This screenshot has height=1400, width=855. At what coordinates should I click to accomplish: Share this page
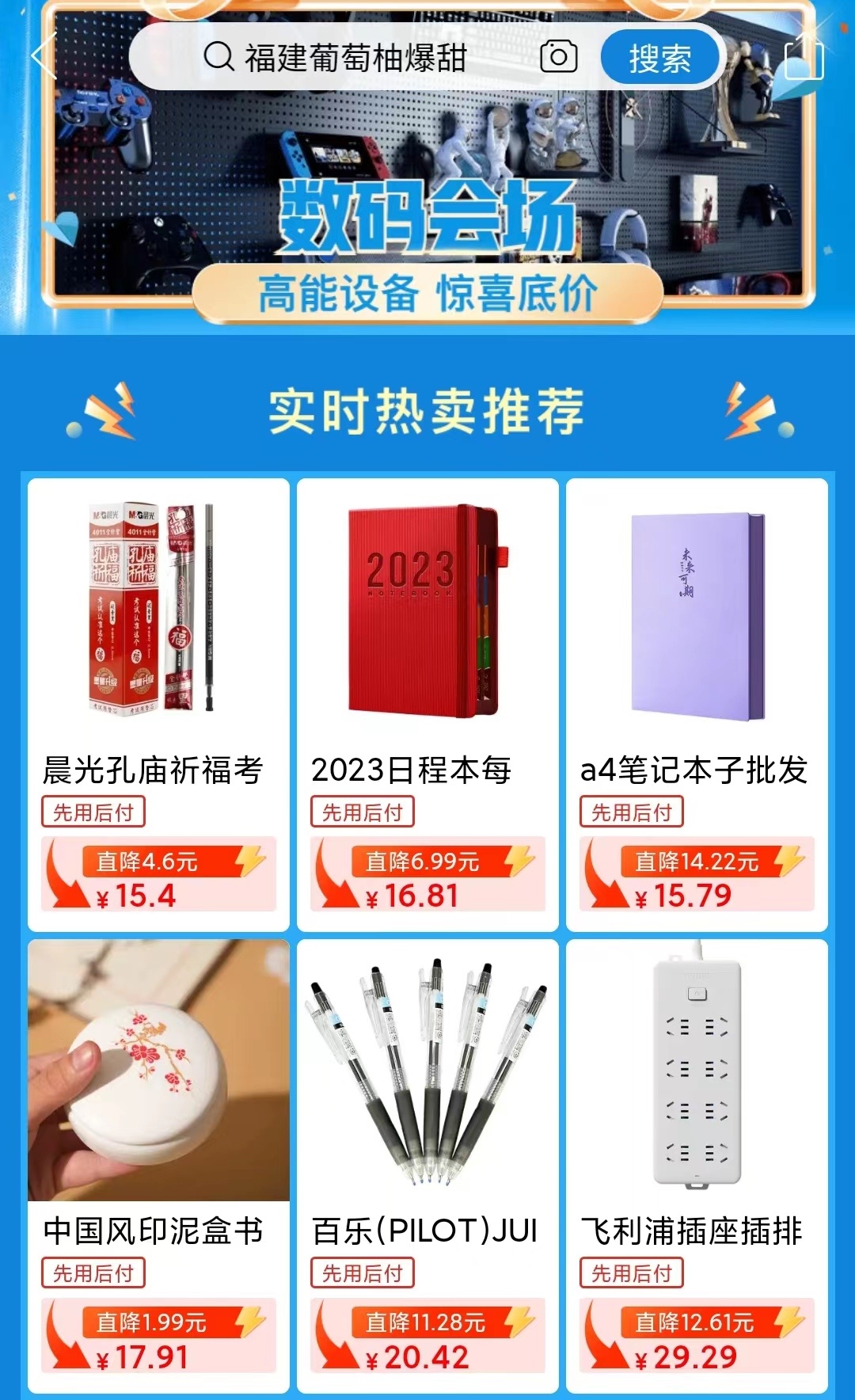(804, 58)
